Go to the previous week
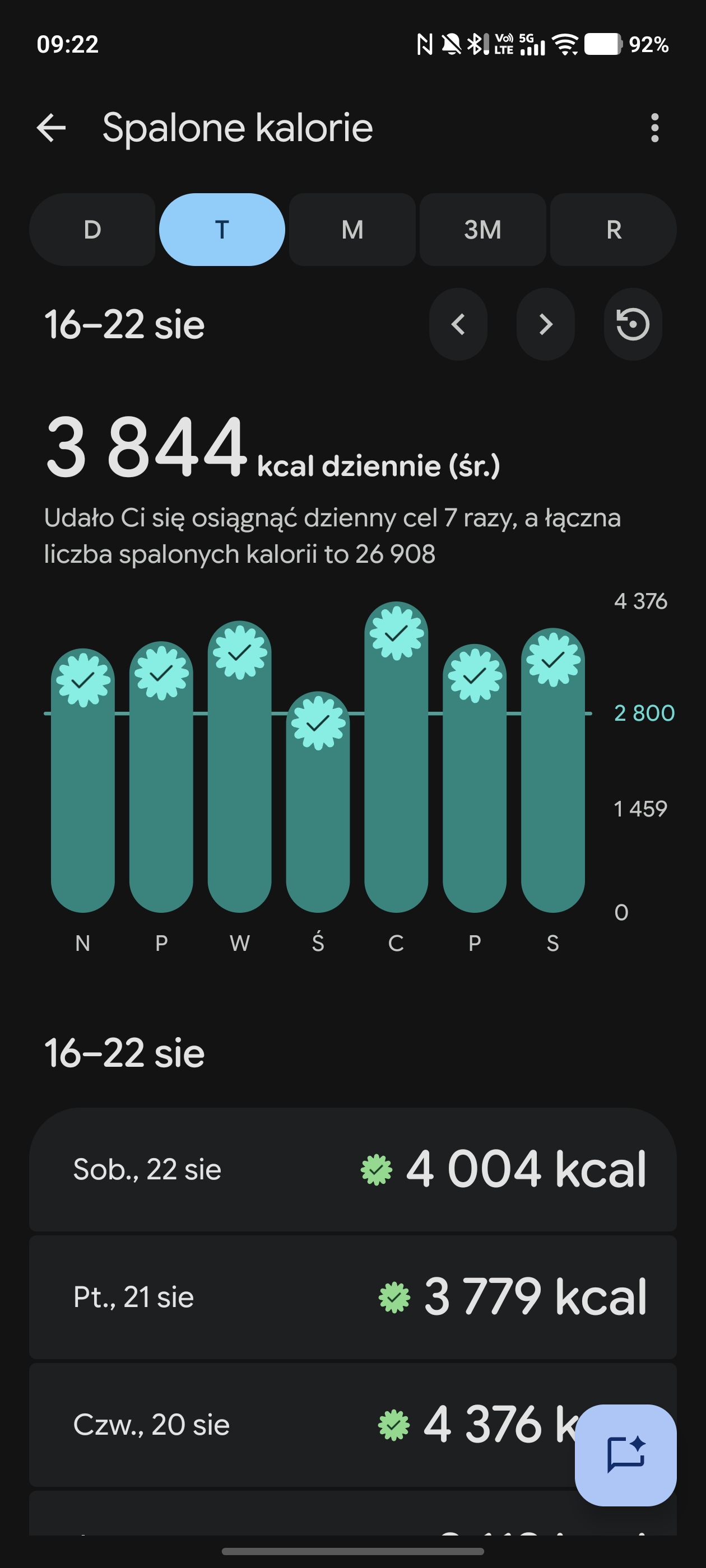Screen dimensions: 706x1568 (458, 324)
